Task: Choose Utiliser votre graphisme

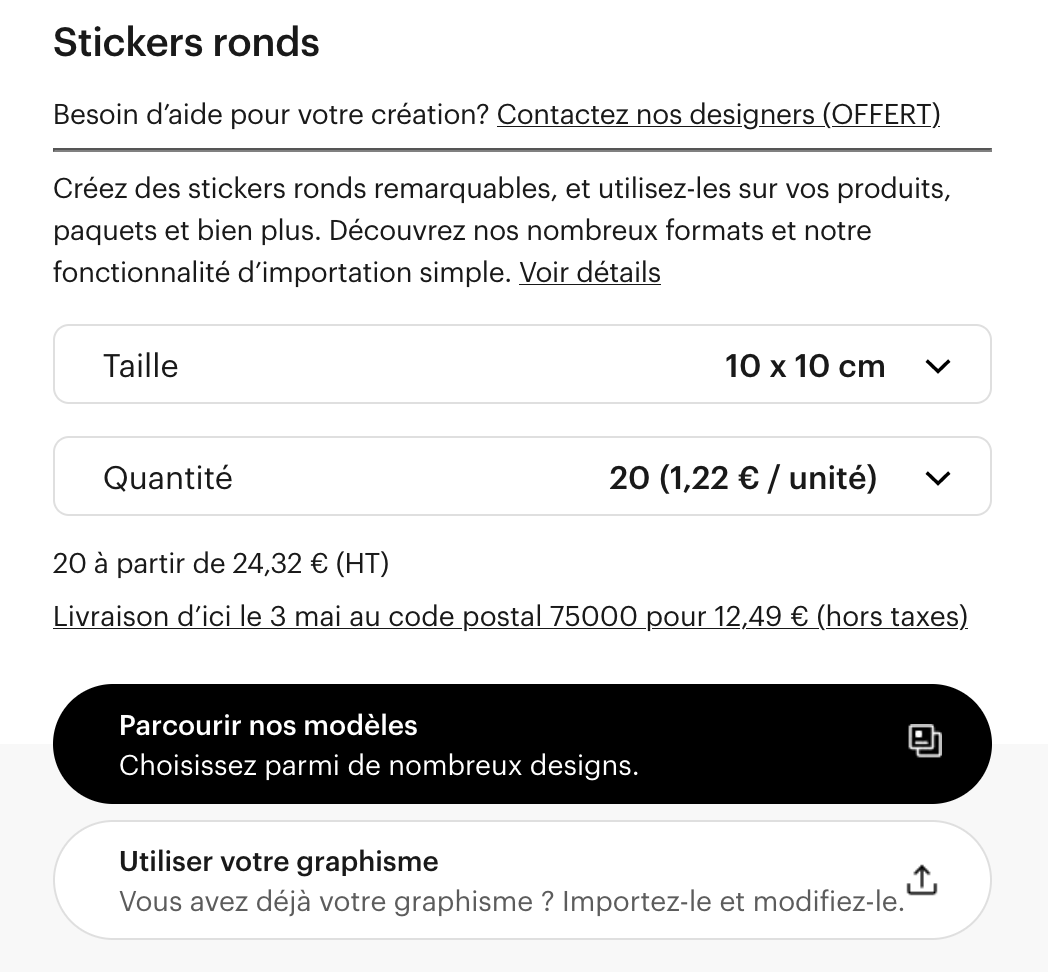Action: tap(522, 881)
